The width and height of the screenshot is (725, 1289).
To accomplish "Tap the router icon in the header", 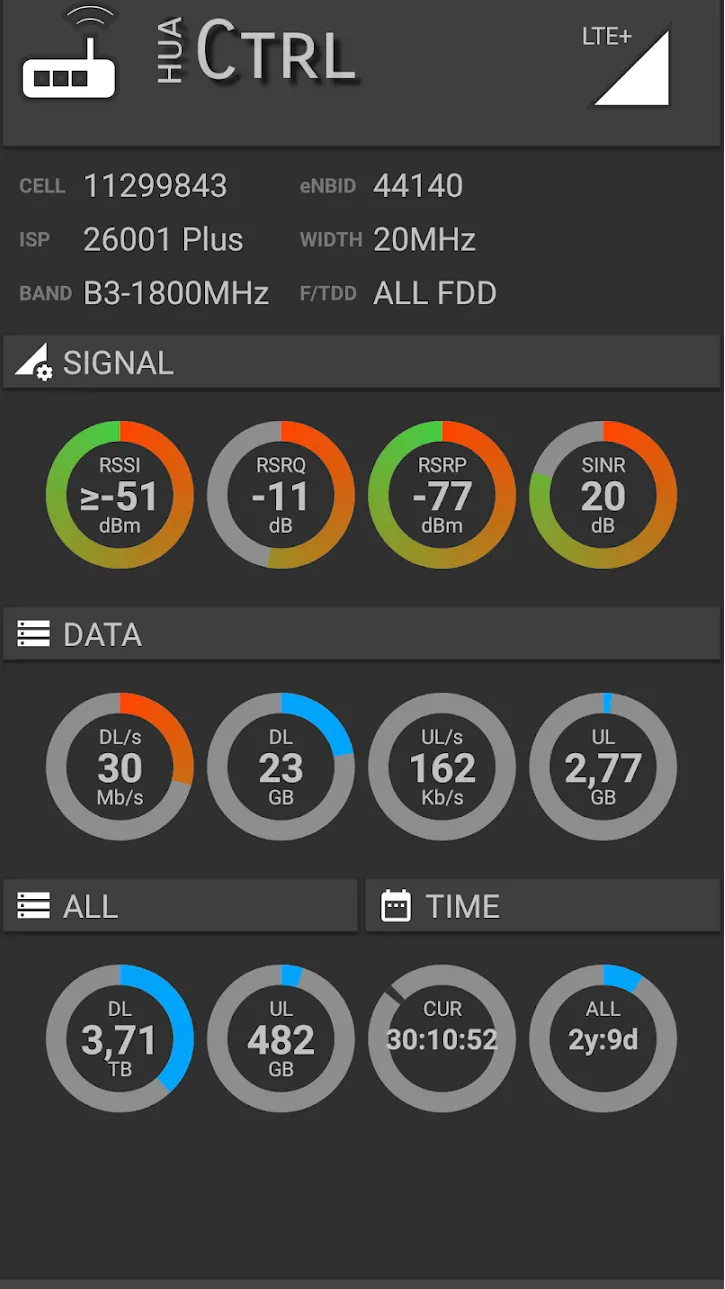I will tap(69, 53).
